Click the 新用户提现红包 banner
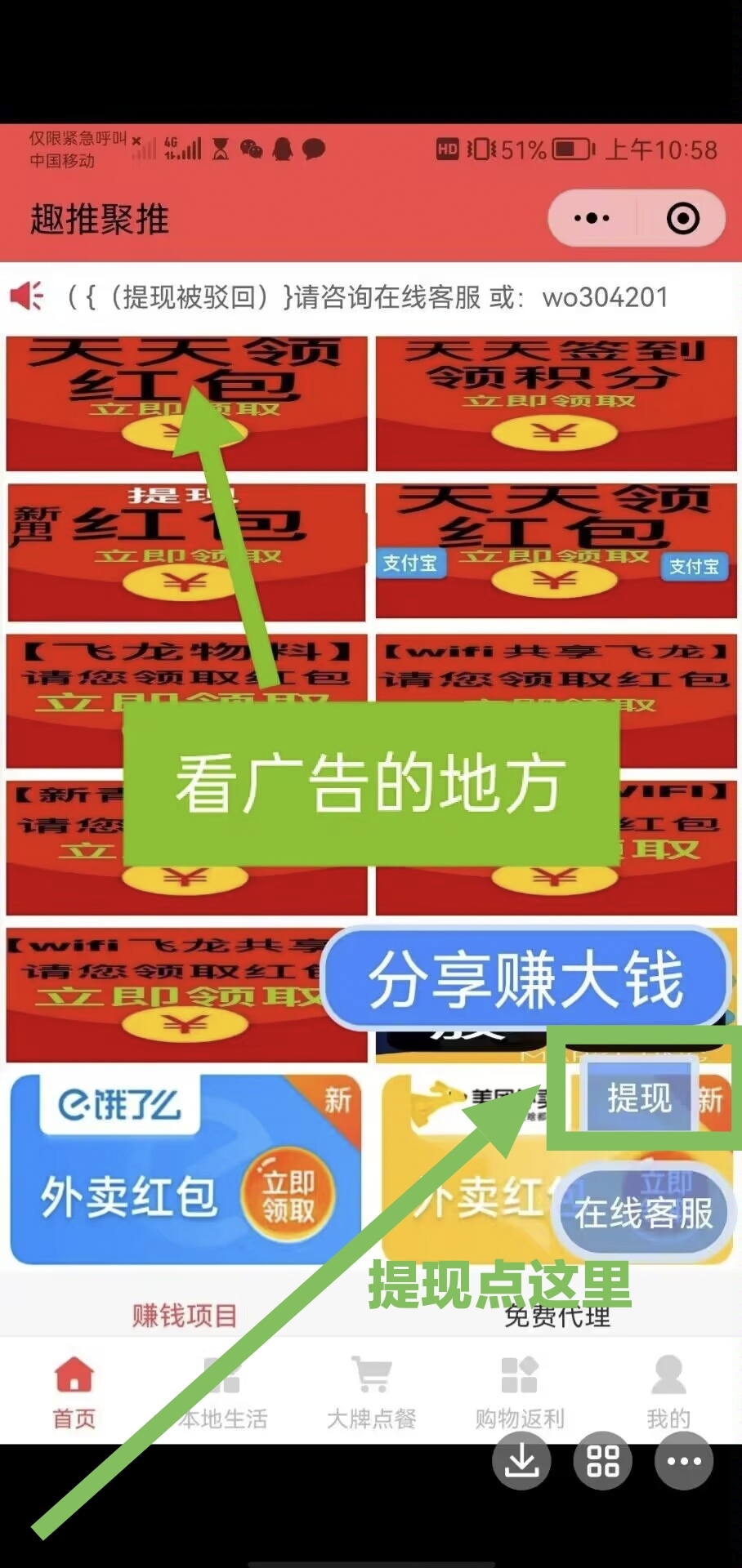 tap(185, 547)
